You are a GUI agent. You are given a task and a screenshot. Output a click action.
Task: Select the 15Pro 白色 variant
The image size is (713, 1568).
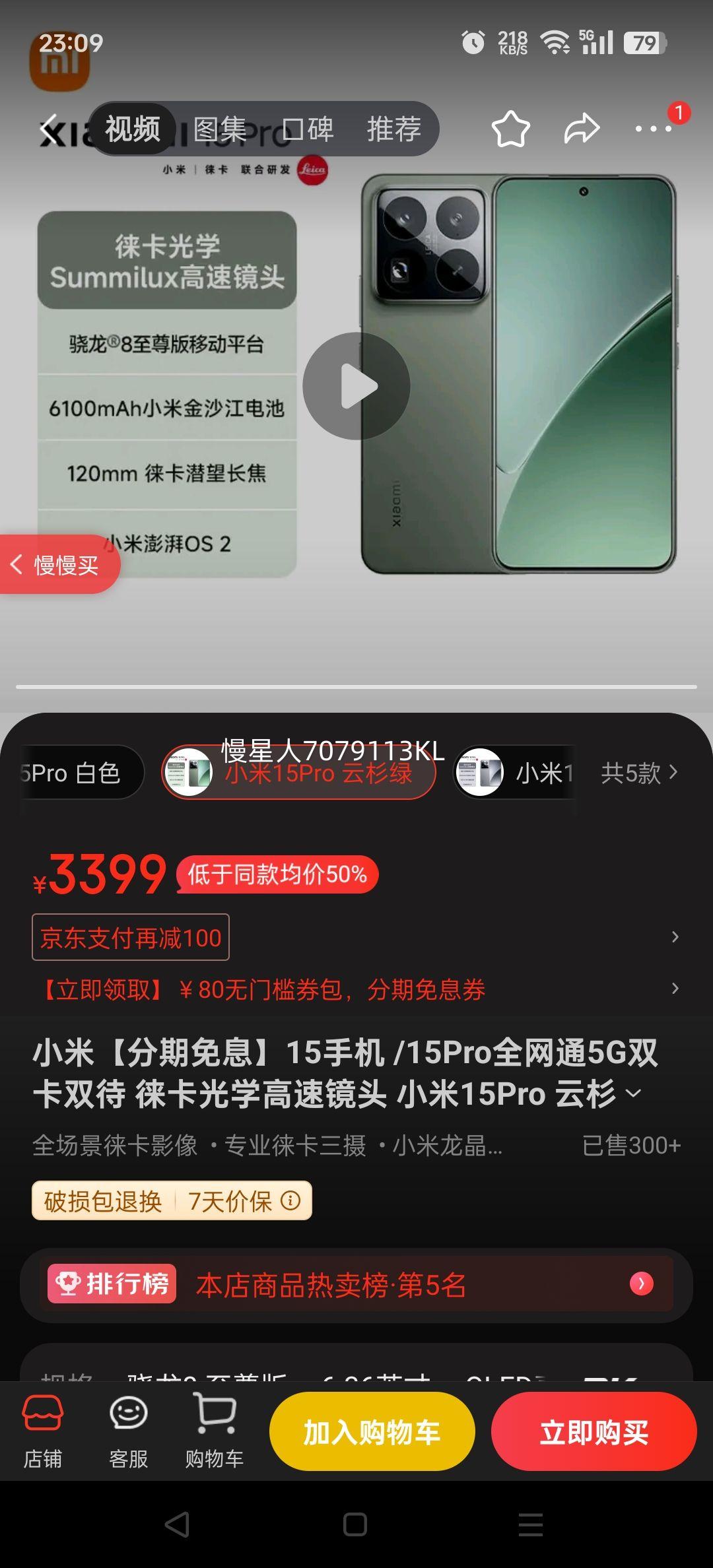pos(73,773)
